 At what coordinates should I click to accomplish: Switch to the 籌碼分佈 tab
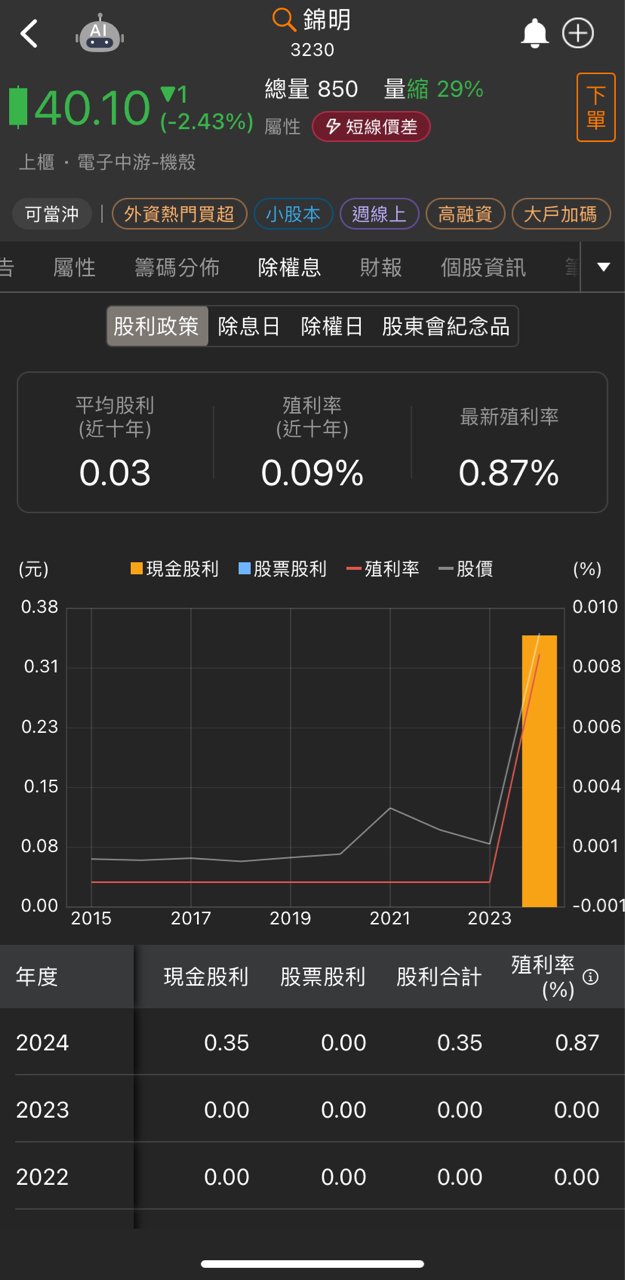(x=177, y=267)
